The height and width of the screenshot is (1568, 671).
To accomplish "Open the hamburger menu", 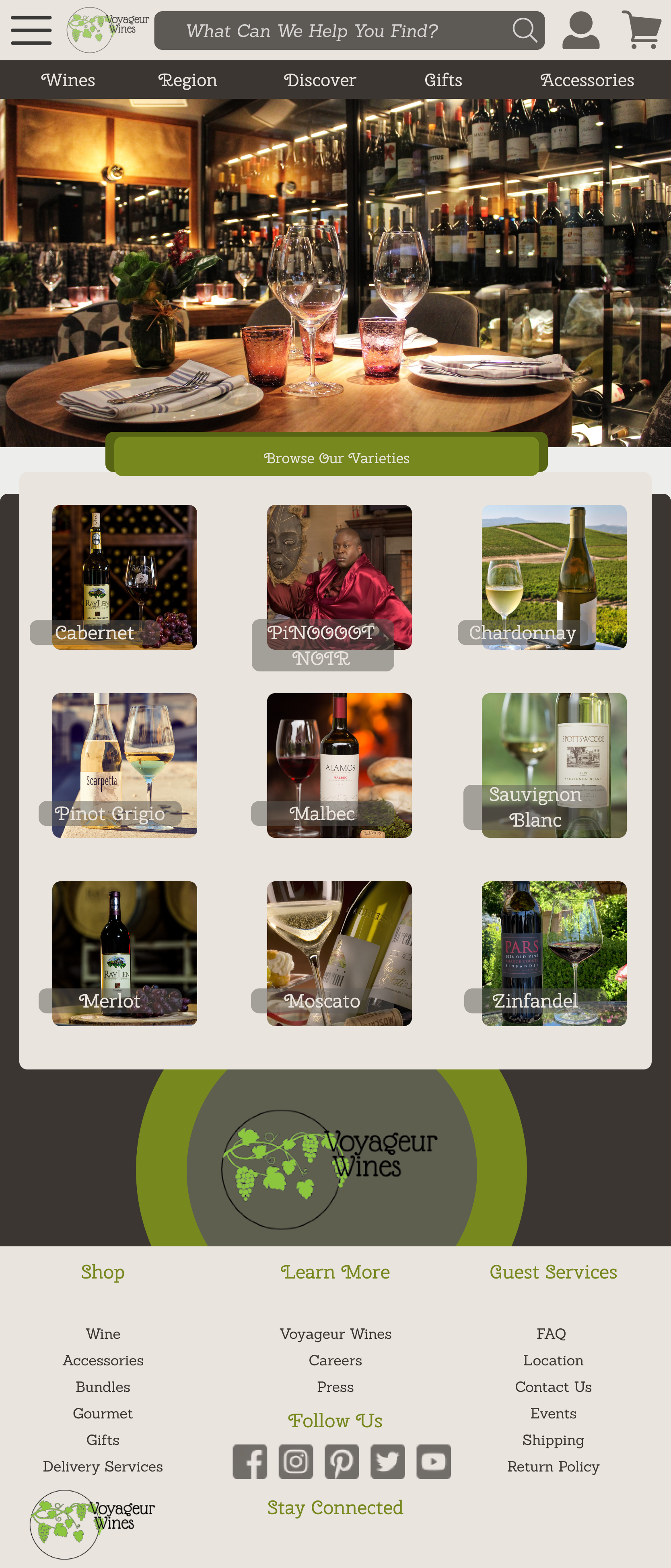I will [31, 31].
